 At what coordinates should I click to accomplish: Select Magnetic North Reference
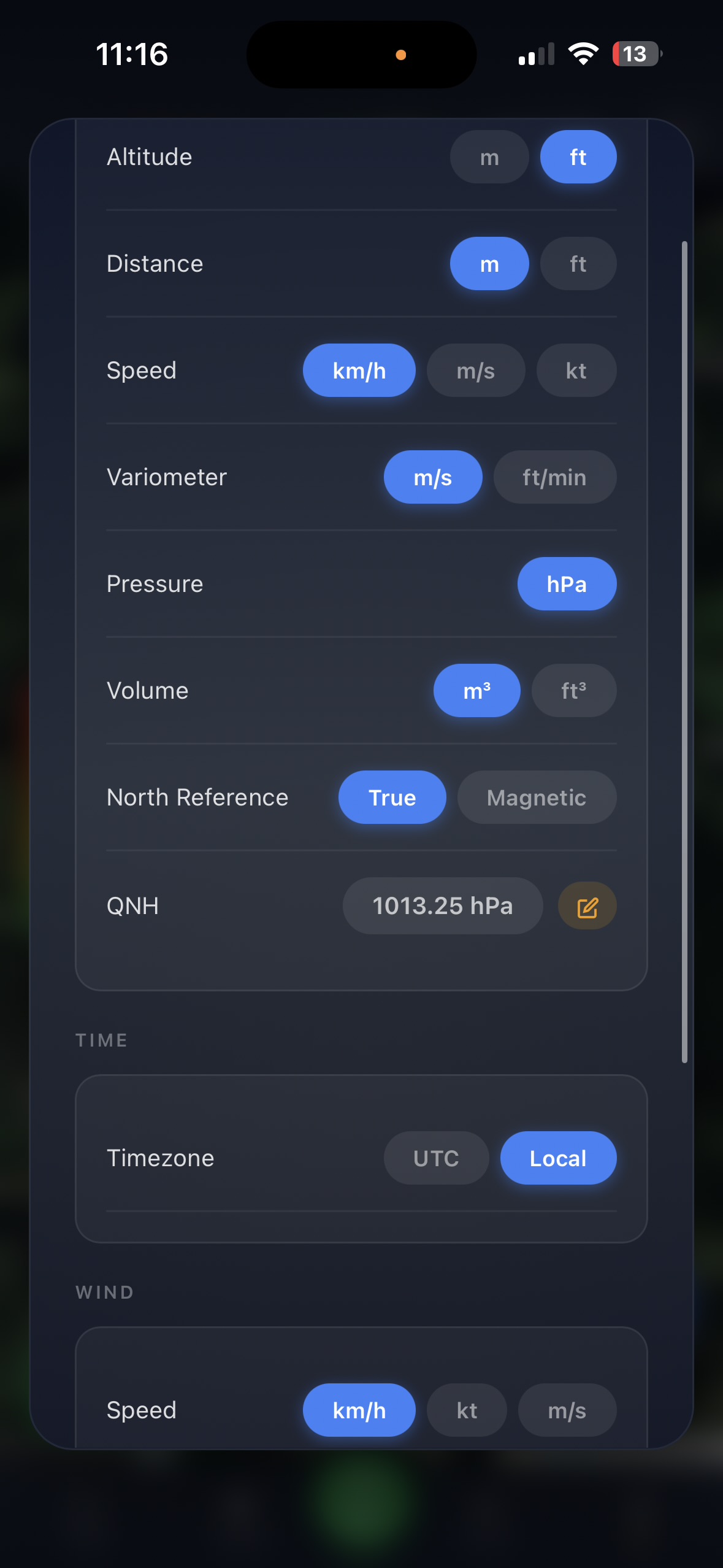click(536, 797)
